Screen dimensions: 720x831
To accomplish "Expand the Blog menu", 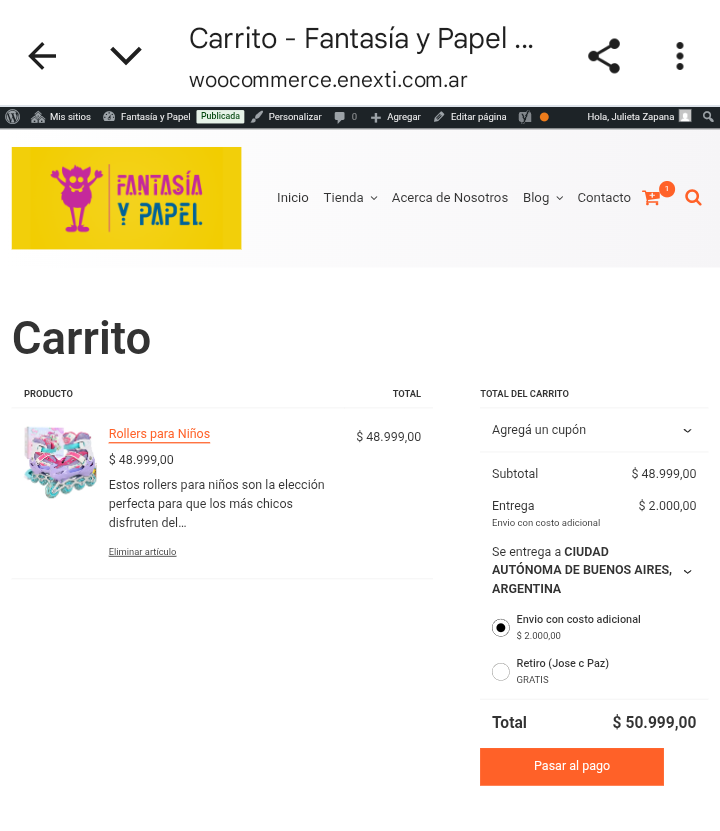I will coord(543,198).
